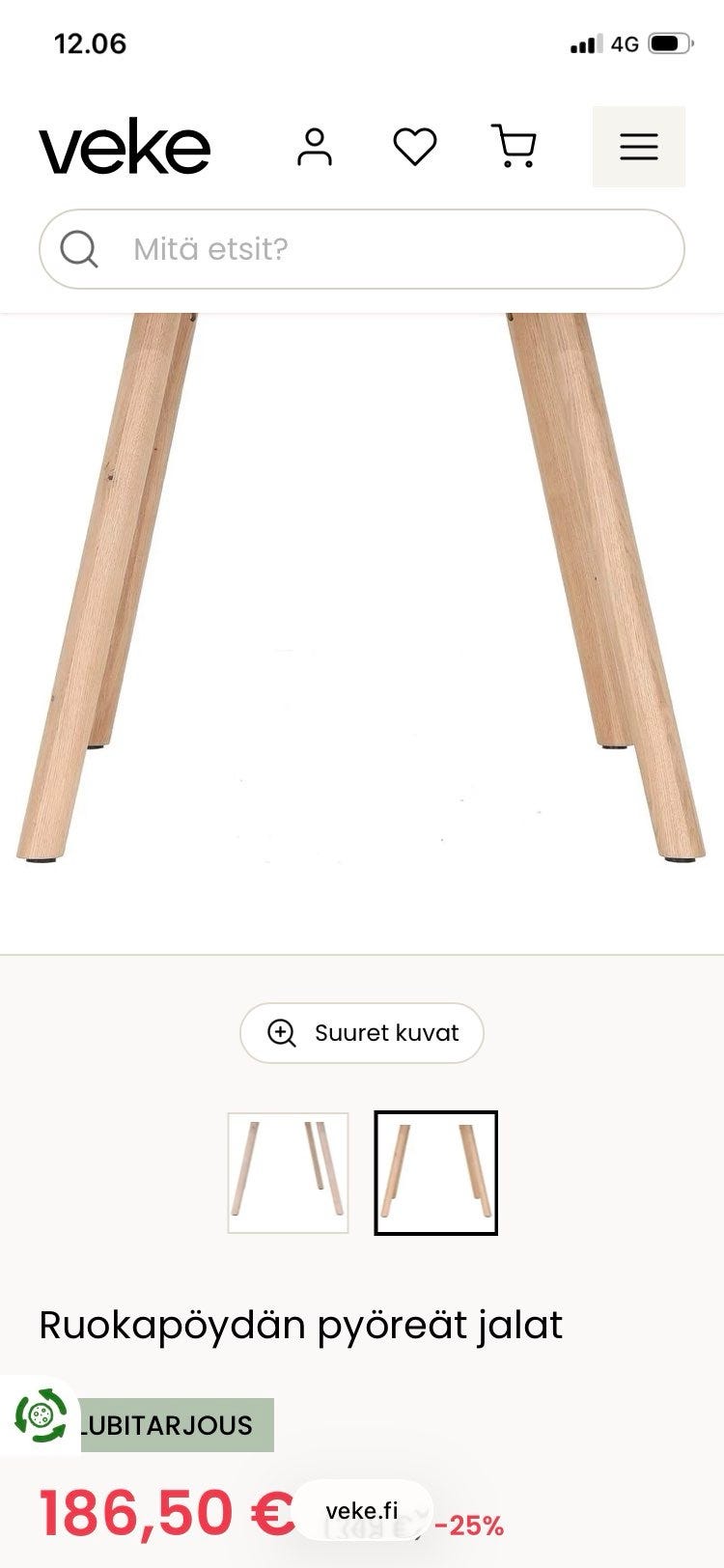Open the hamburger menu
Image resolution: width=724 pixels, height=1568 pixels.
point(638,147)
